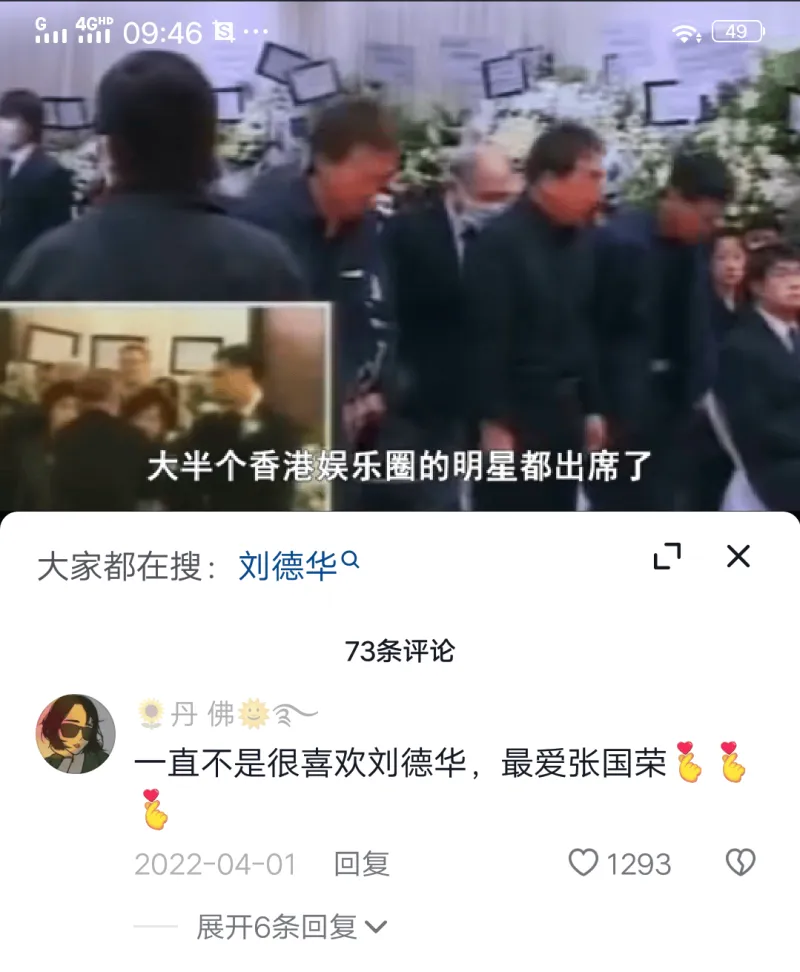Image resolution: width=800 pixels, height=972 pixels.
Task: Expand the comments panel to full screen
Action: pyautogui.click(x=667, y=557)
